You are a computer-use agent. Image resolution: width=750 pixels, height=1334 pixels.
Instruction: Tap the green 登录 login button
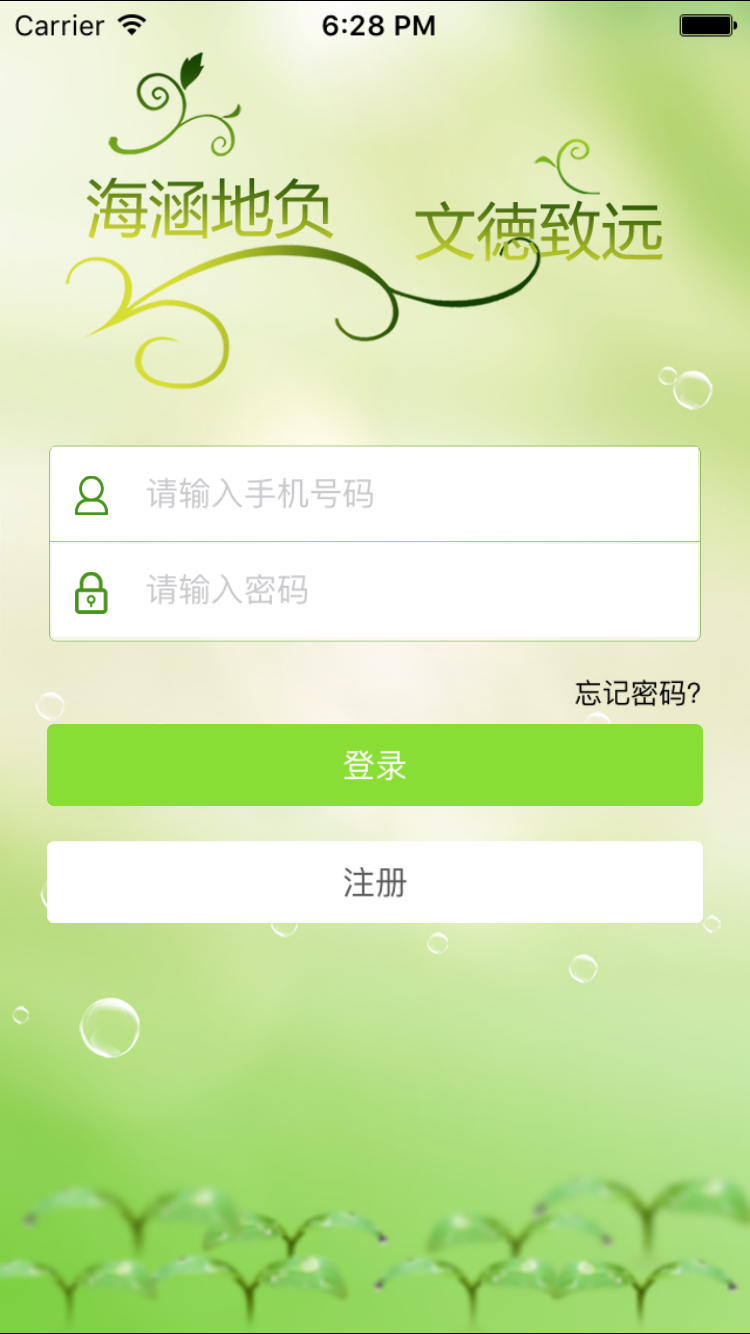pos(375,765)
